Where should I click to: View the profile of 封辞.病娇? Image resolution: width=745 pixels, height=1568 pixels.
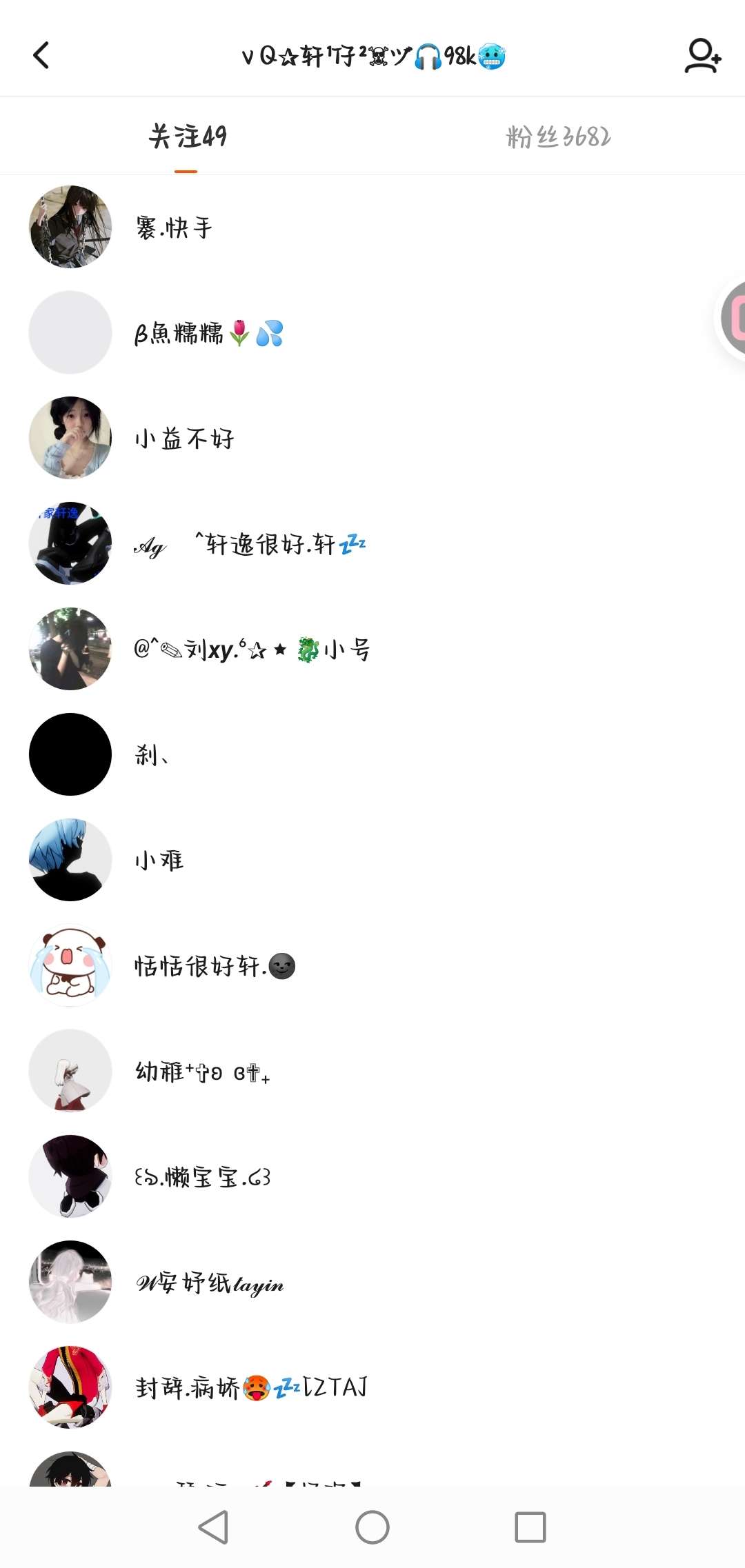pyautogui.click(x=251, y=1387)
